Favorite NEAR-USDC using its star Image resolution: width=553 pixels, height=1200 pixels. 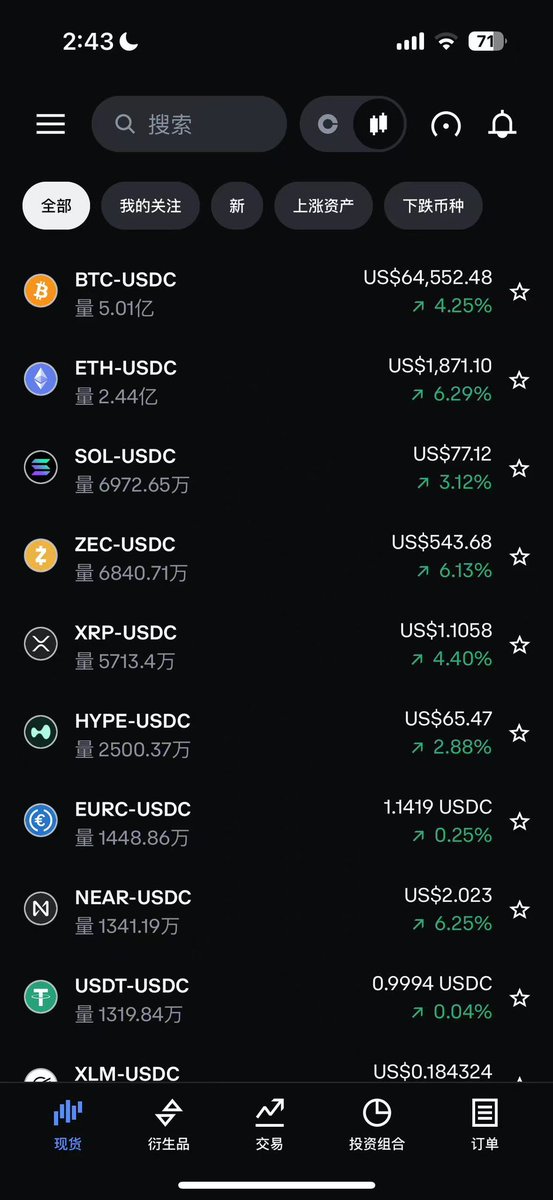(x=519, y=909)
